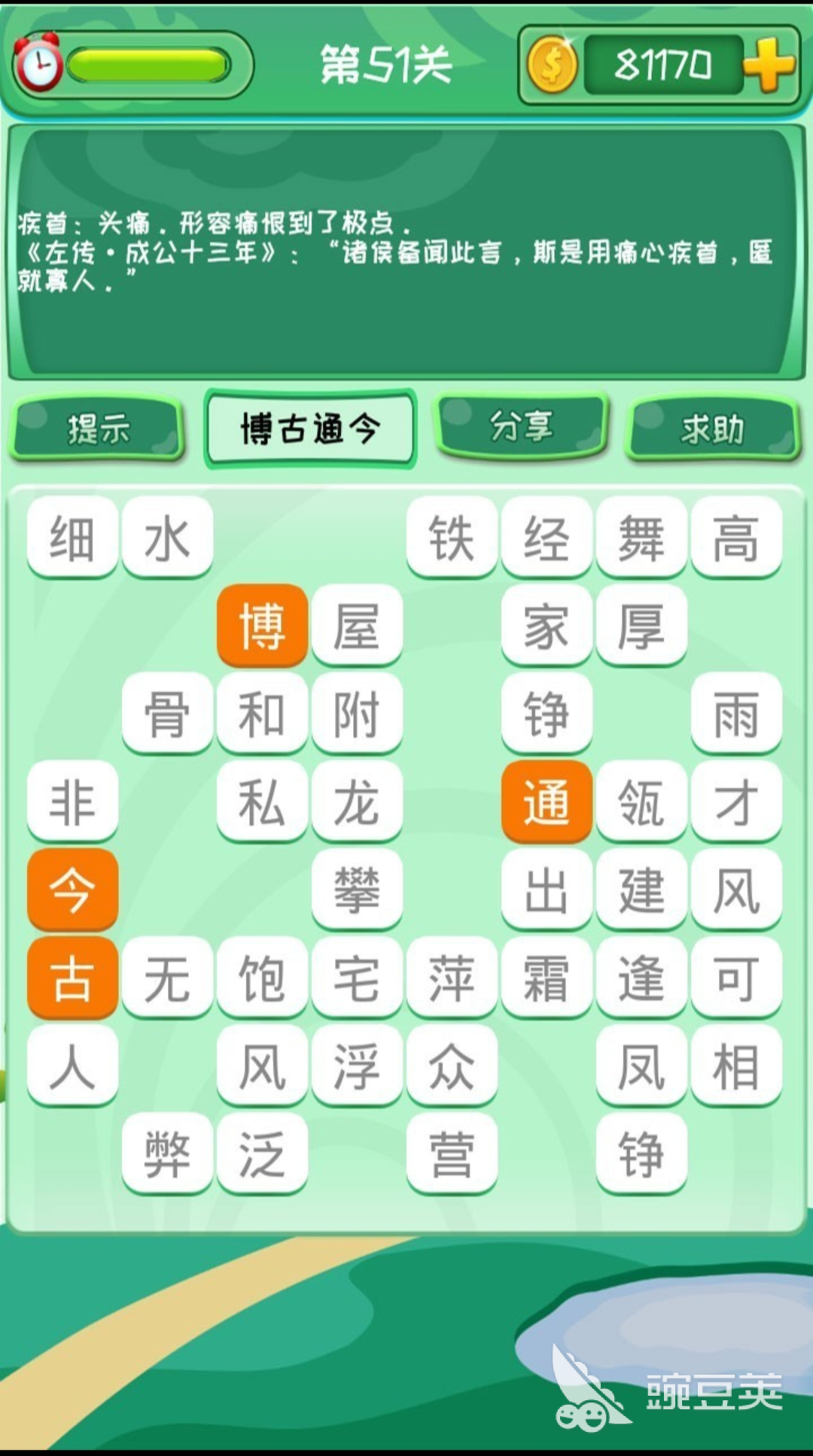Tap the 提示 hint button
The image size is (813, 1456).
point(98,429)
